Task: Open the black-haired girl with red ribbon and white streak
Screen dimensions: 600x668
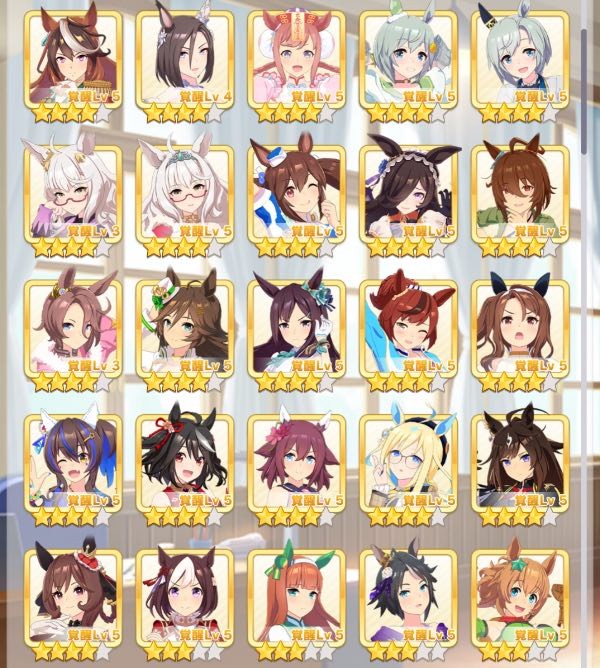Action: [x=184, y=458]
